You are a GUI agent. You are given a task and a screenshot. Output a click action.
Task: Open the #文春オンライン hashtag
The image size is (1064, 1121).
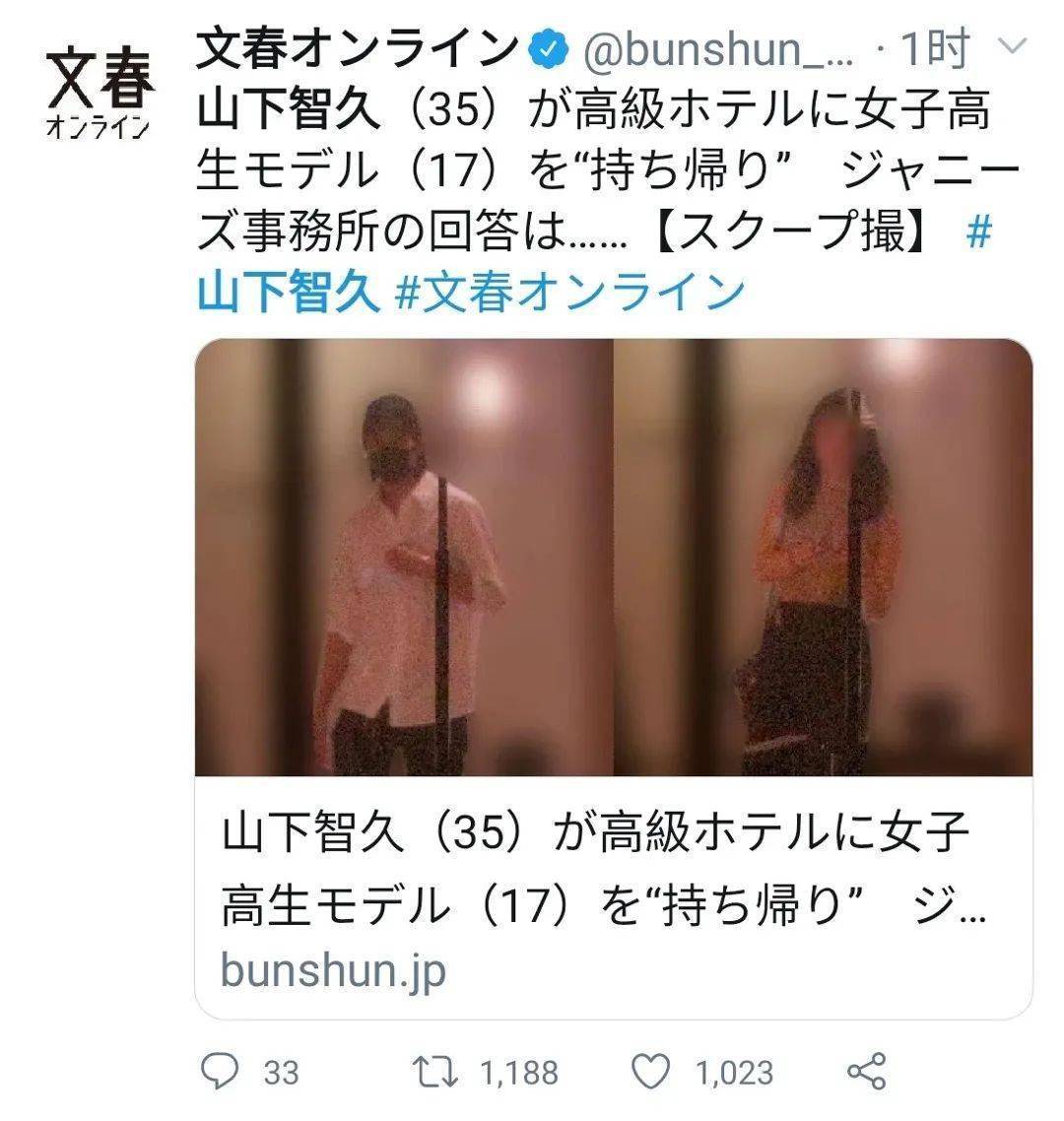tap(568, 292)
